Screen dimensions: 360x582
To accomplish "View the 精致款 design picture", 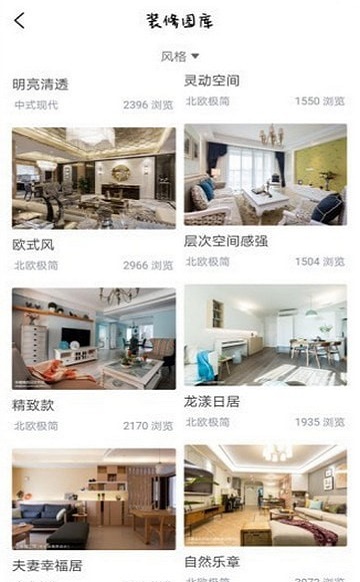I will [94, 339].
